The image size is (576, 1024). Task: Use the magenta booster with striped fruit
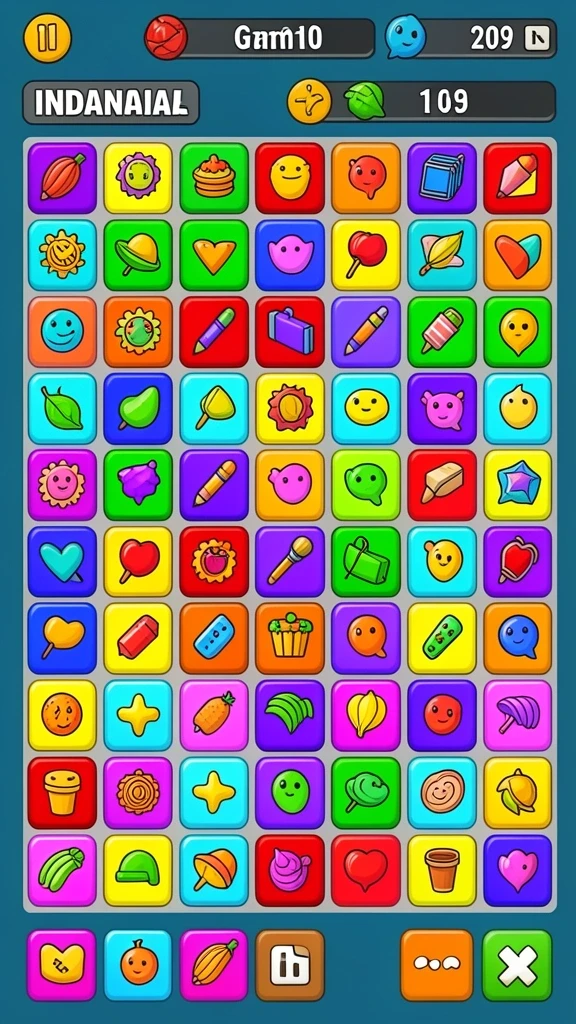coord(214,965)
